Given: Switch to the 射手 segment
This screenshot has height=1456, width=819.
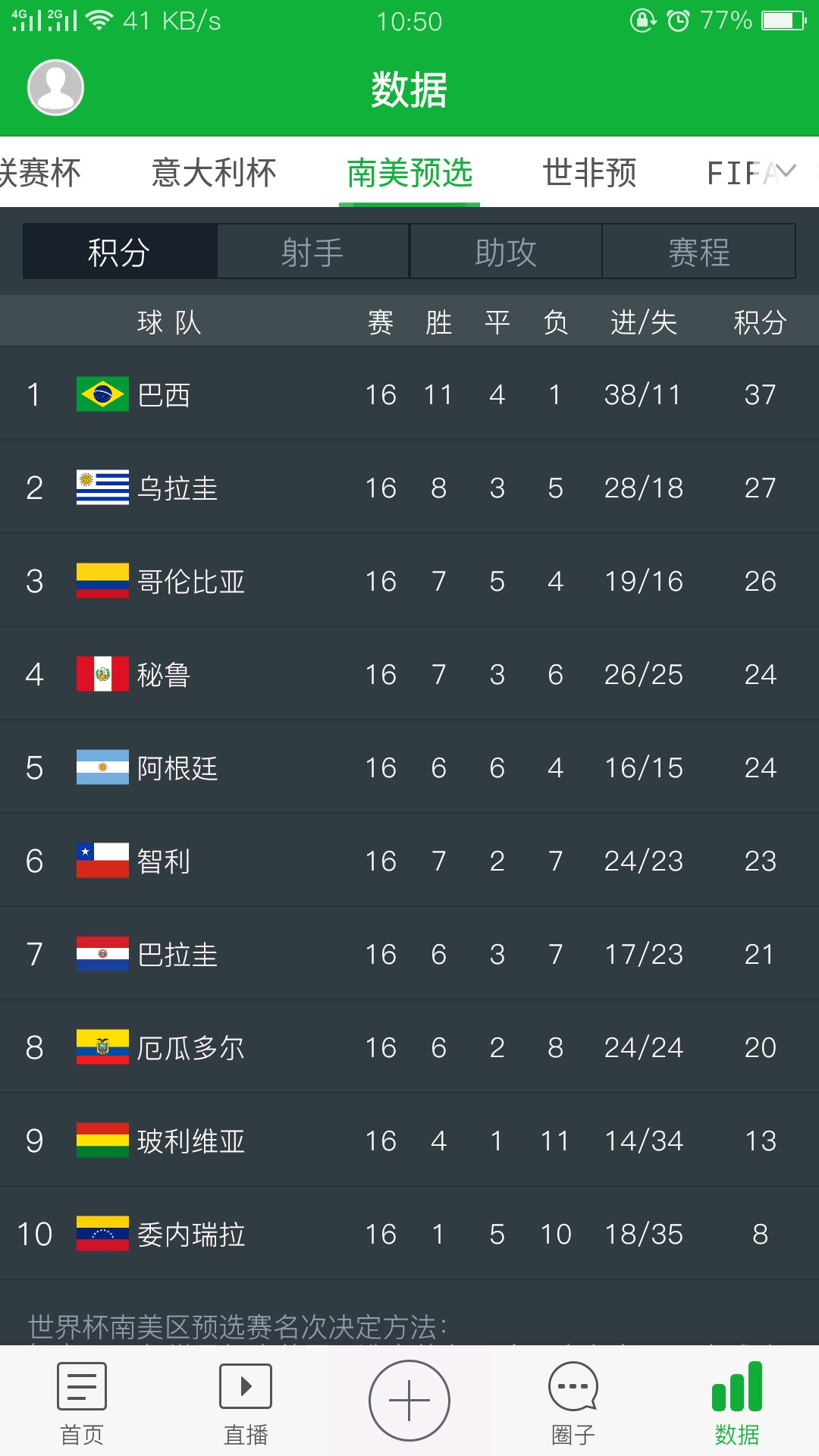Looking at the screenshot, I should click(312, 252).
